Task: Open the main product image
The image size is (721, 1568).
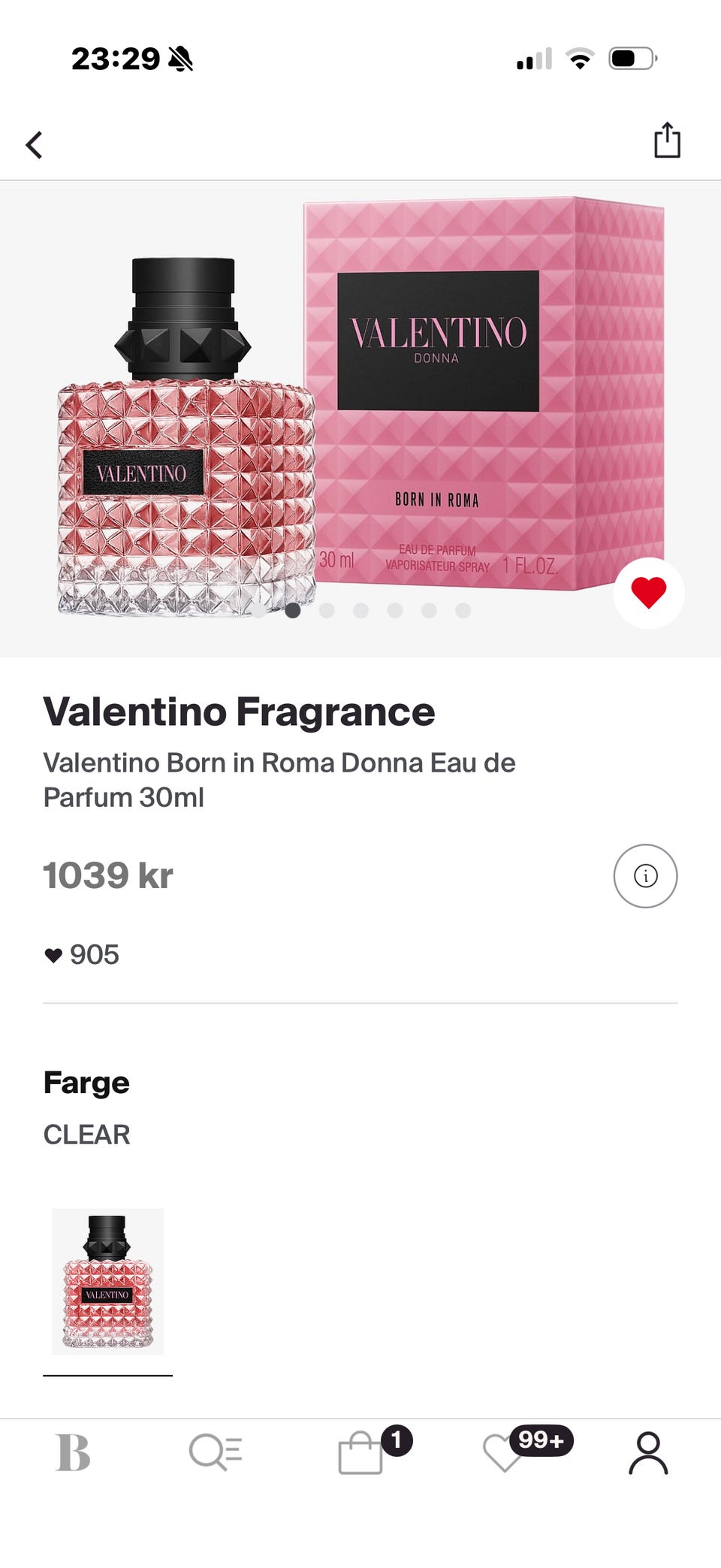Action: pyautogui.click(x=360, y=418)
